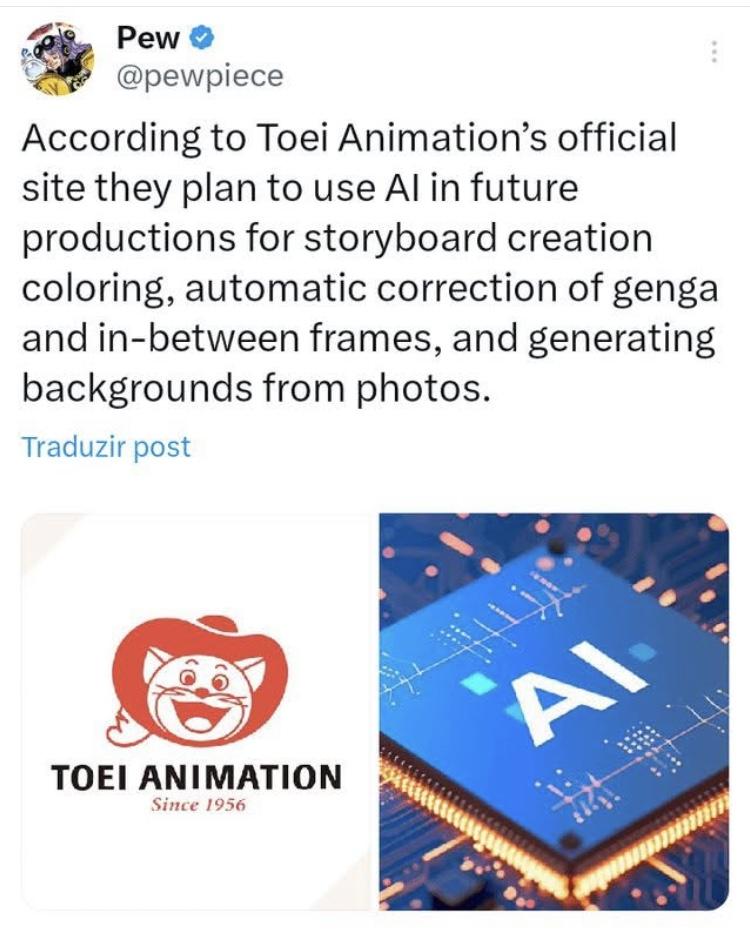View the AI chip image
Viewport: 750px width, 936px height.
pos(555,711)
